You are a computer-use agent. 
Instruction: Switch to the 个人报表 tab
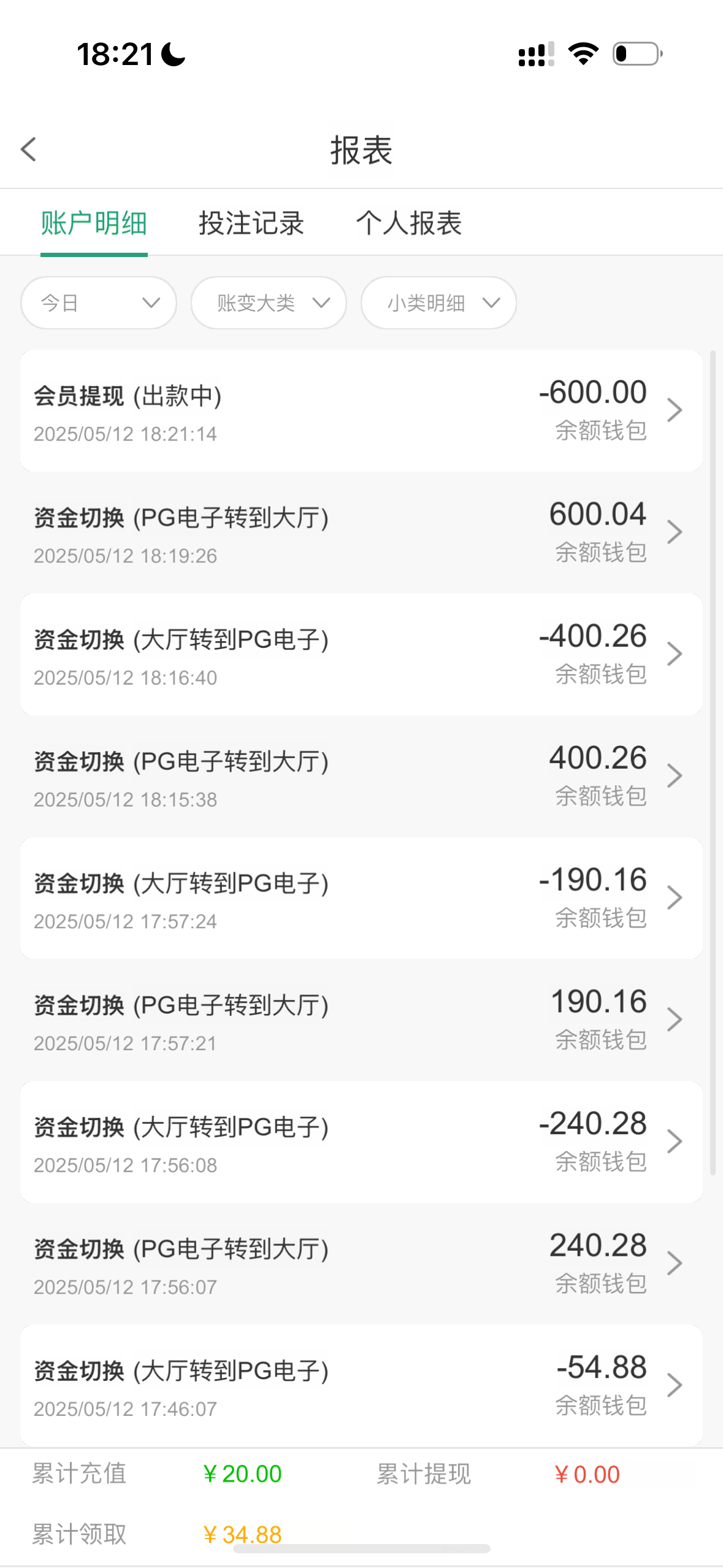click(x=408, y=223)
